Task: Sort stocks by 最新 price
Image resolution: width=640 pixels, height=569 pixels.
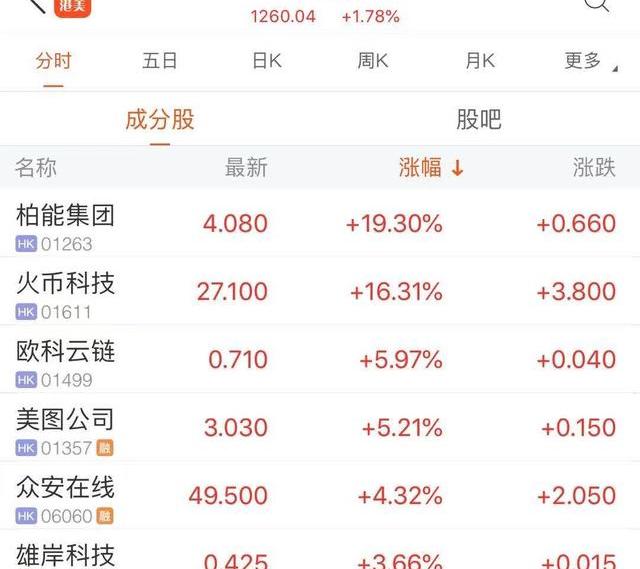Action: tap(246, 168)
